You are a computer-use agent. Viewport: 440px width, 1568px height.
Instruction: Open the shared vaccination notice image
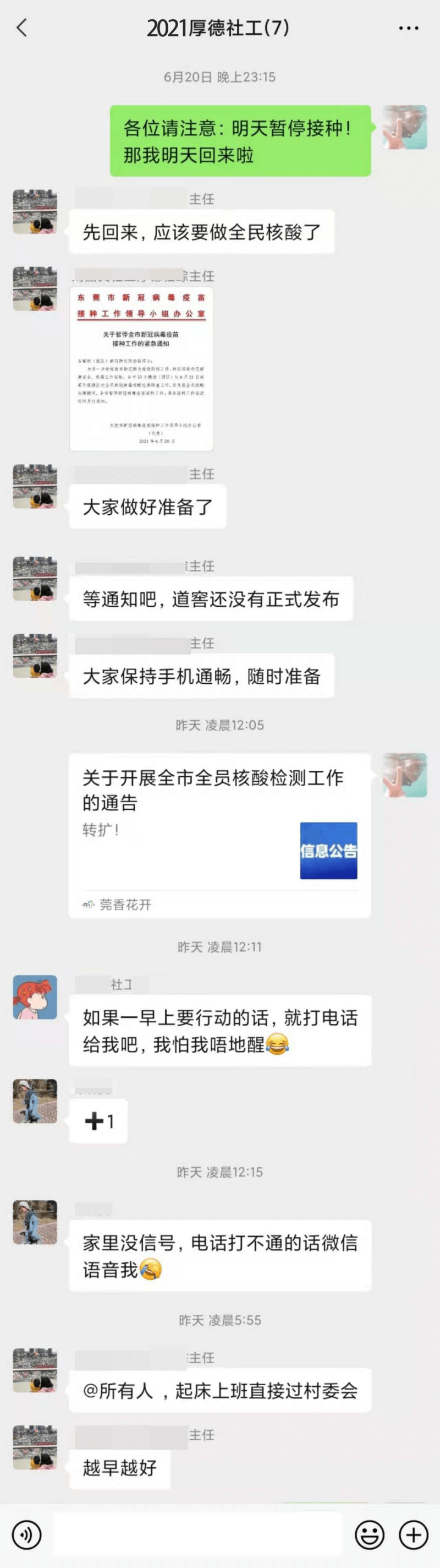pos(141,369)
